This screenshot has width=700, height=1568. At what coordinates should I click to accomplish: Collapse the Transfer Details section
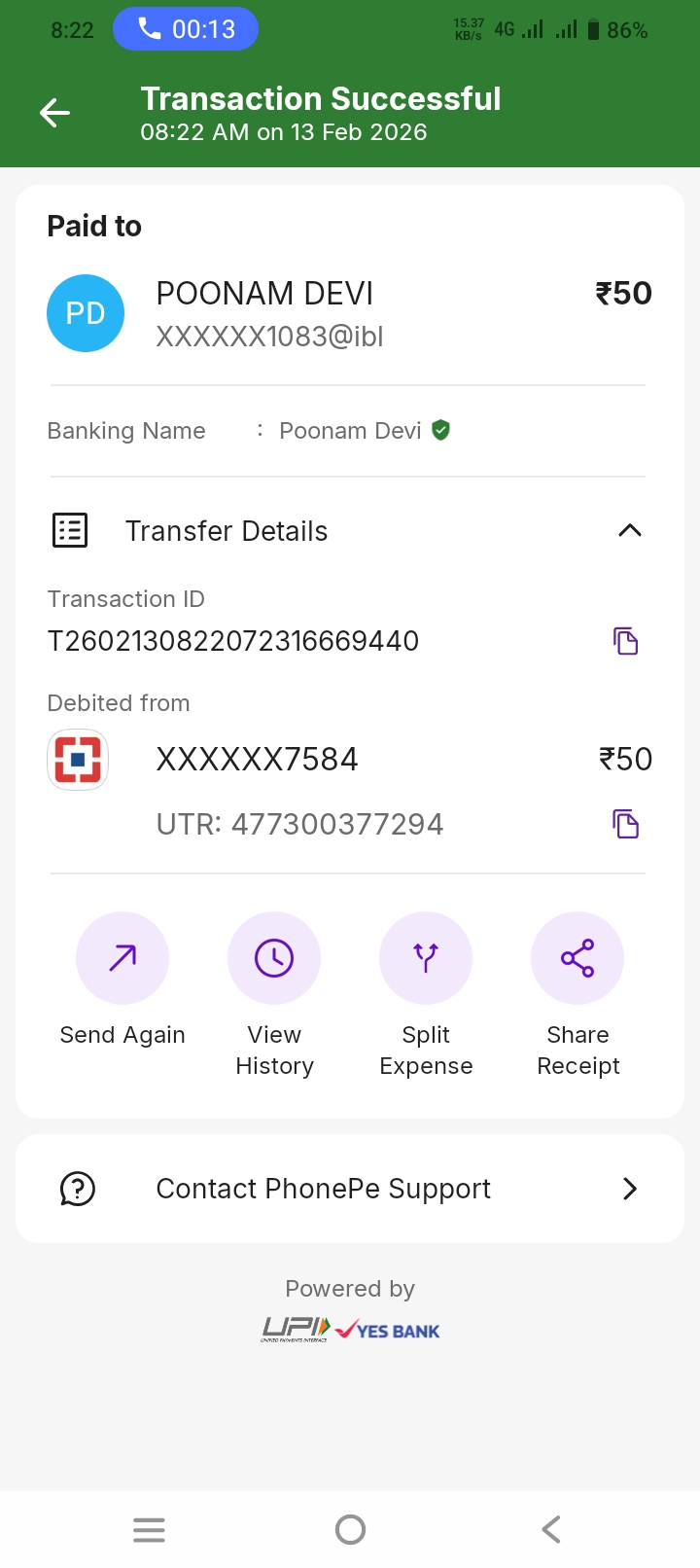click(629, 531)
